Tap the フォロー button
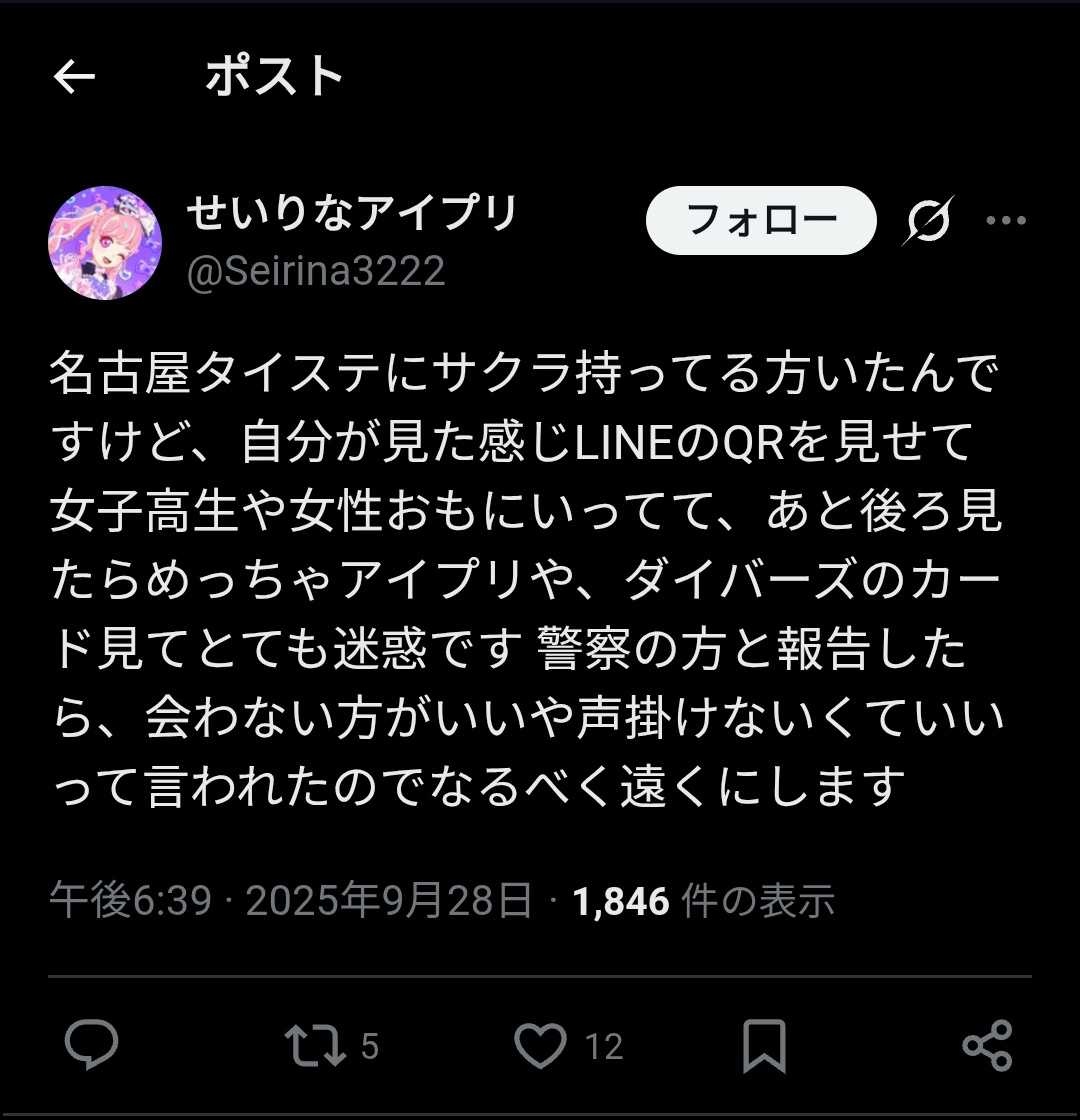 click(x=761, y=220)
